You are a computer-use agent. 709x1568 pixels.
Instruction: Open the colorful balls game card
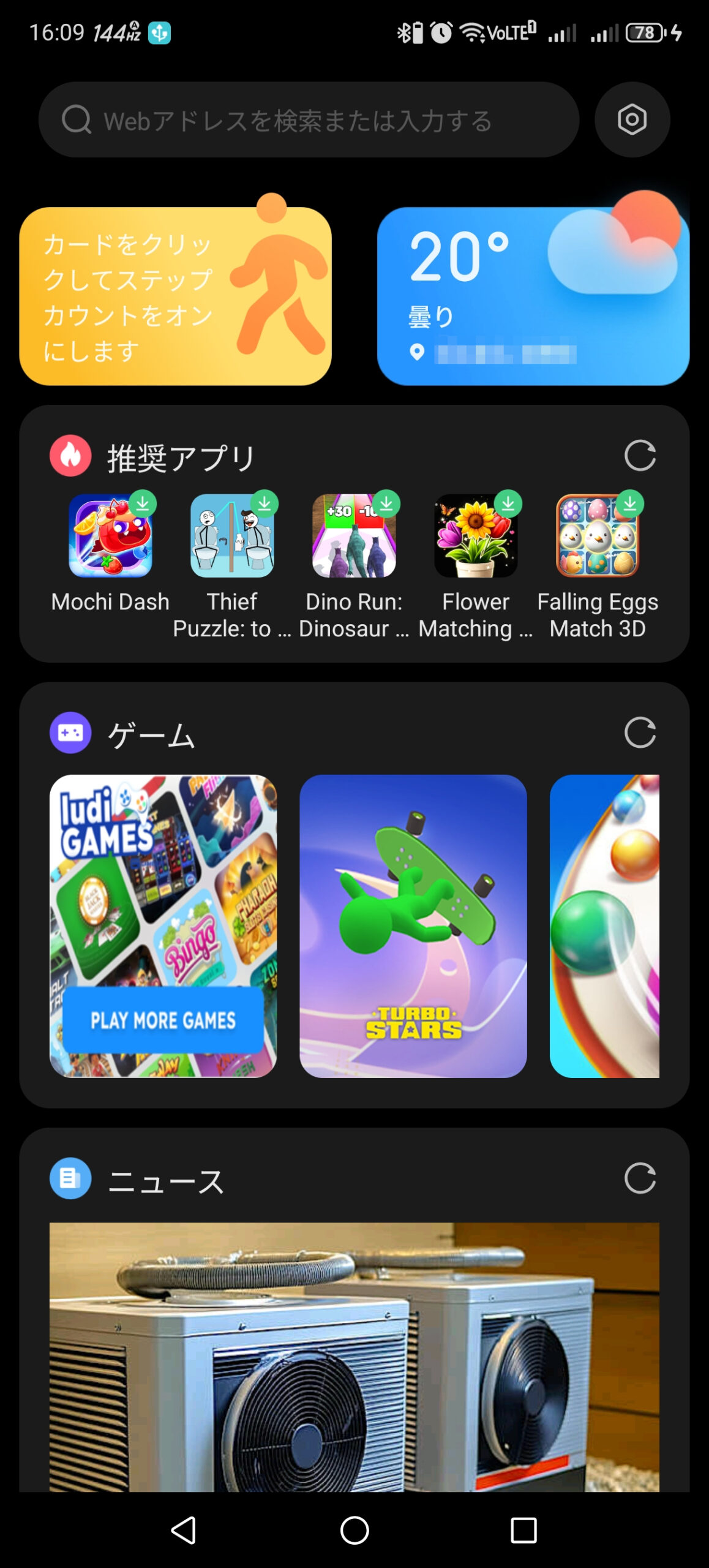coord(604,926)
